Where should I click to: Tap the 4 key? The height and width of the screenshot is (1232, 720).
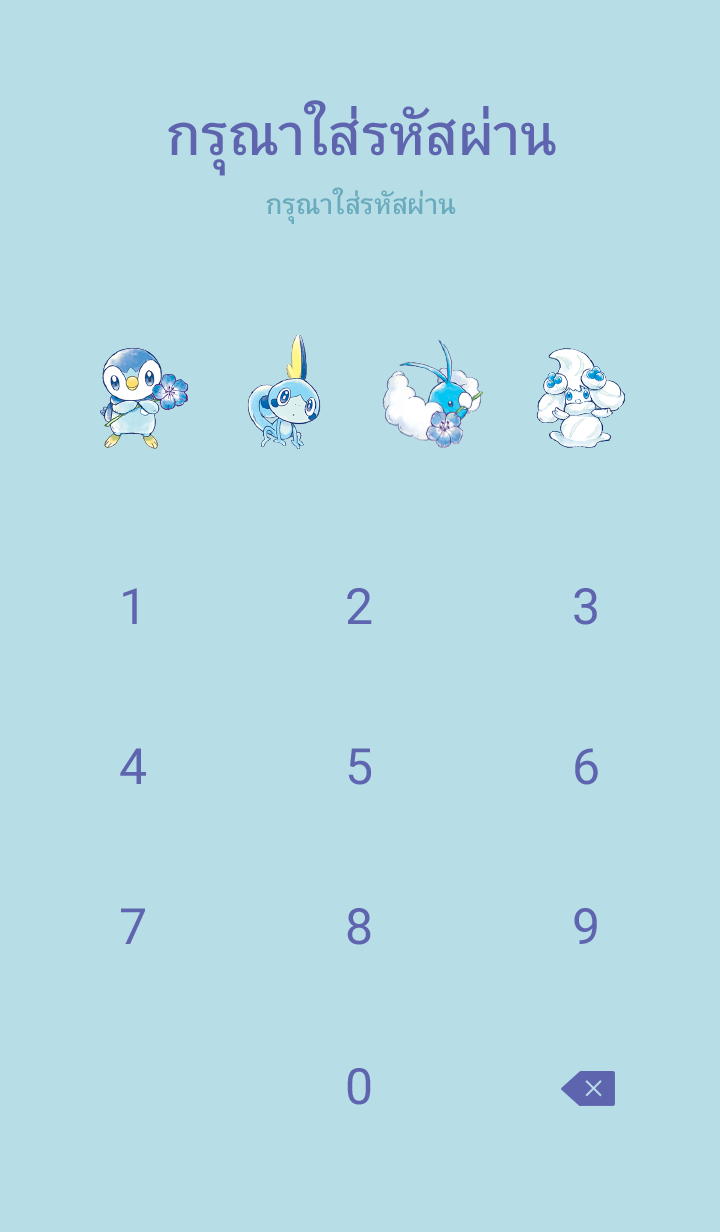(132, 767)
